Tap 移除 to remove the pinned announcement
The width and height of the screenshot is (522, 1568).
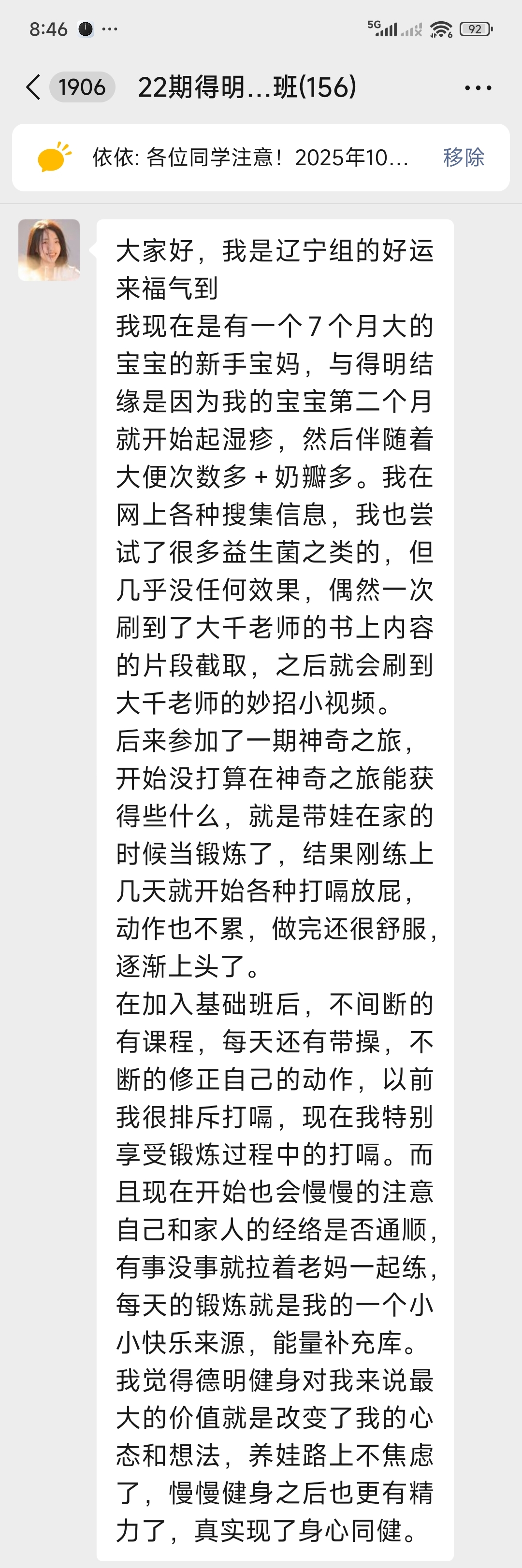[463, 158]
